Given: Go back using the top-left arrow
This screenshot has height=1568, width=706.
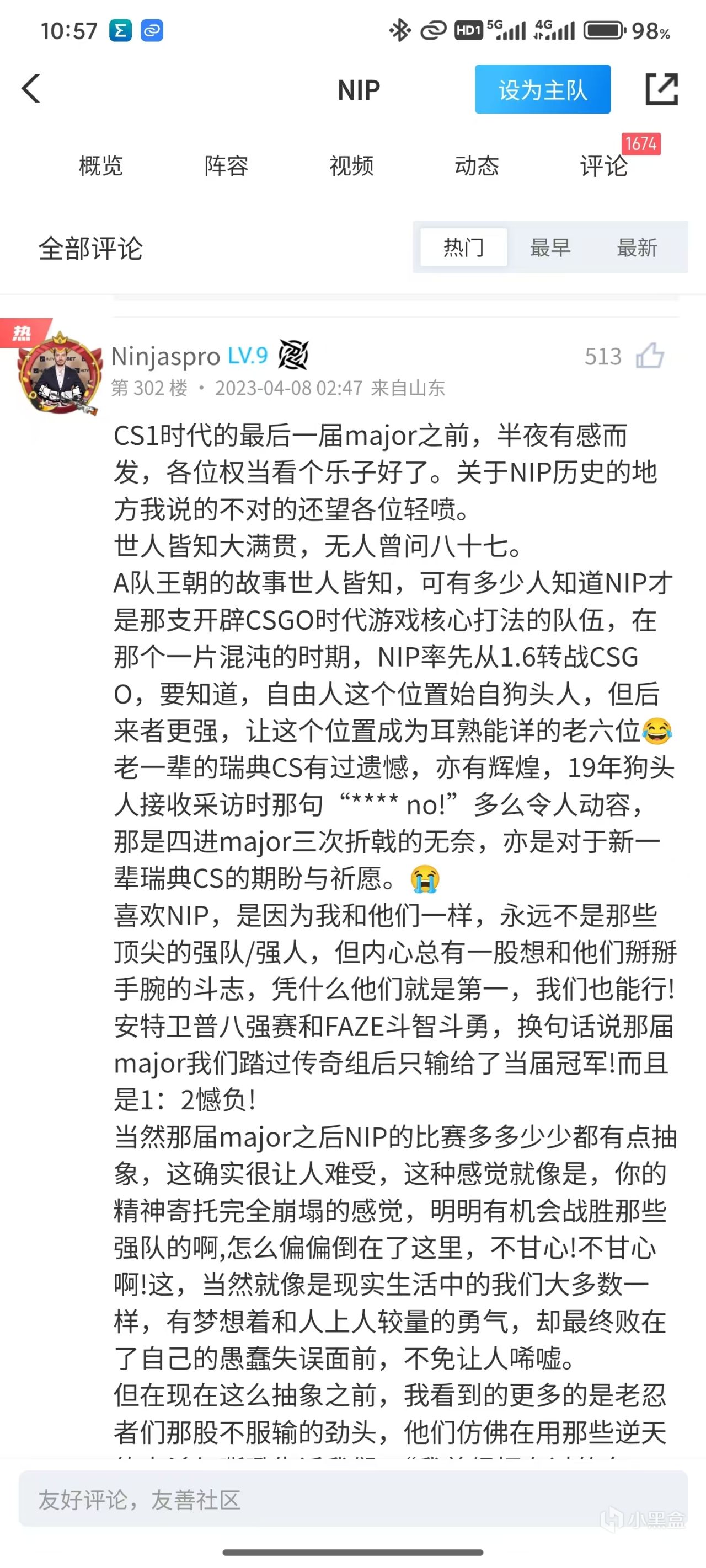Looking at the screenshot, I should point(31,89).
